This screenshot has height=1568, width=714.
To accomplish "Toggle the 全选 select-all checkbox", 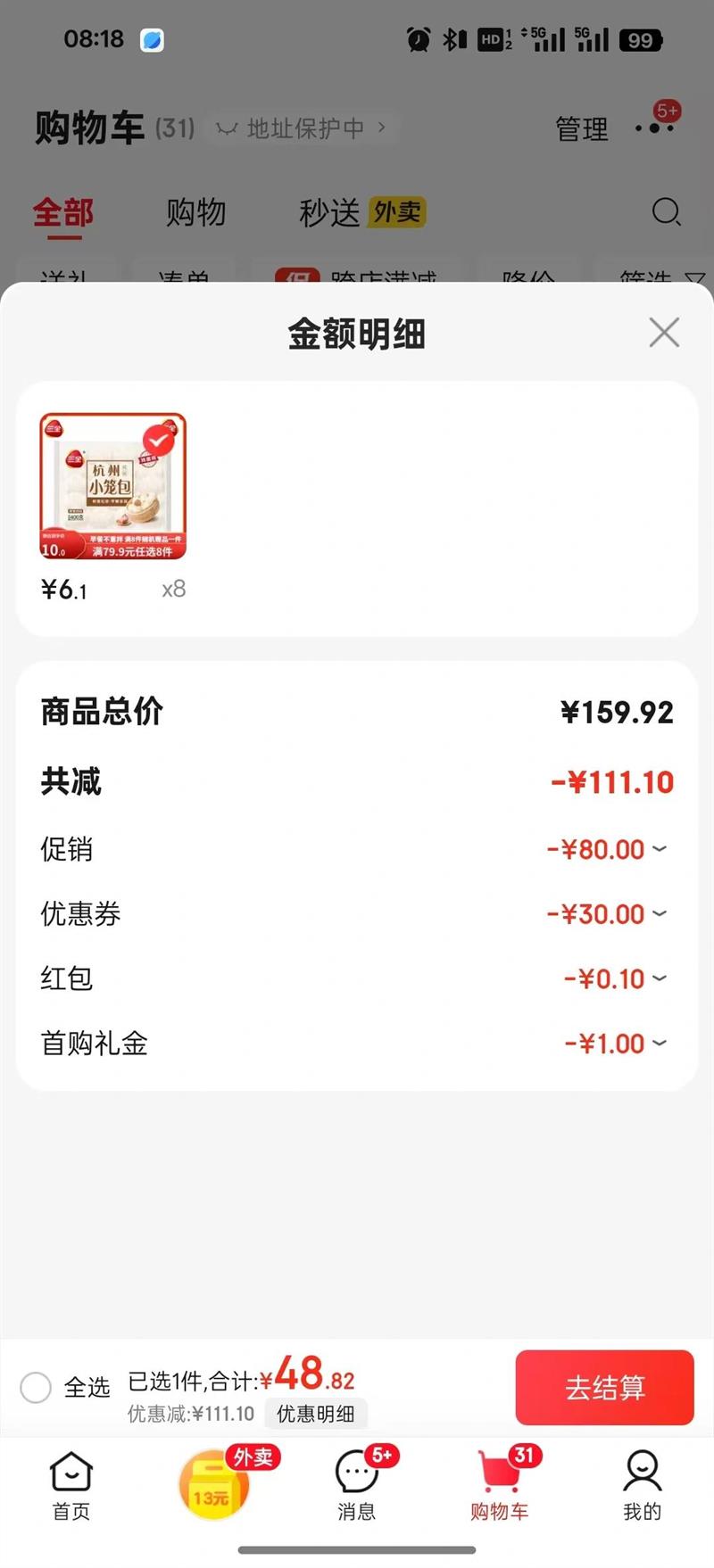I will tap(36, 1387).
